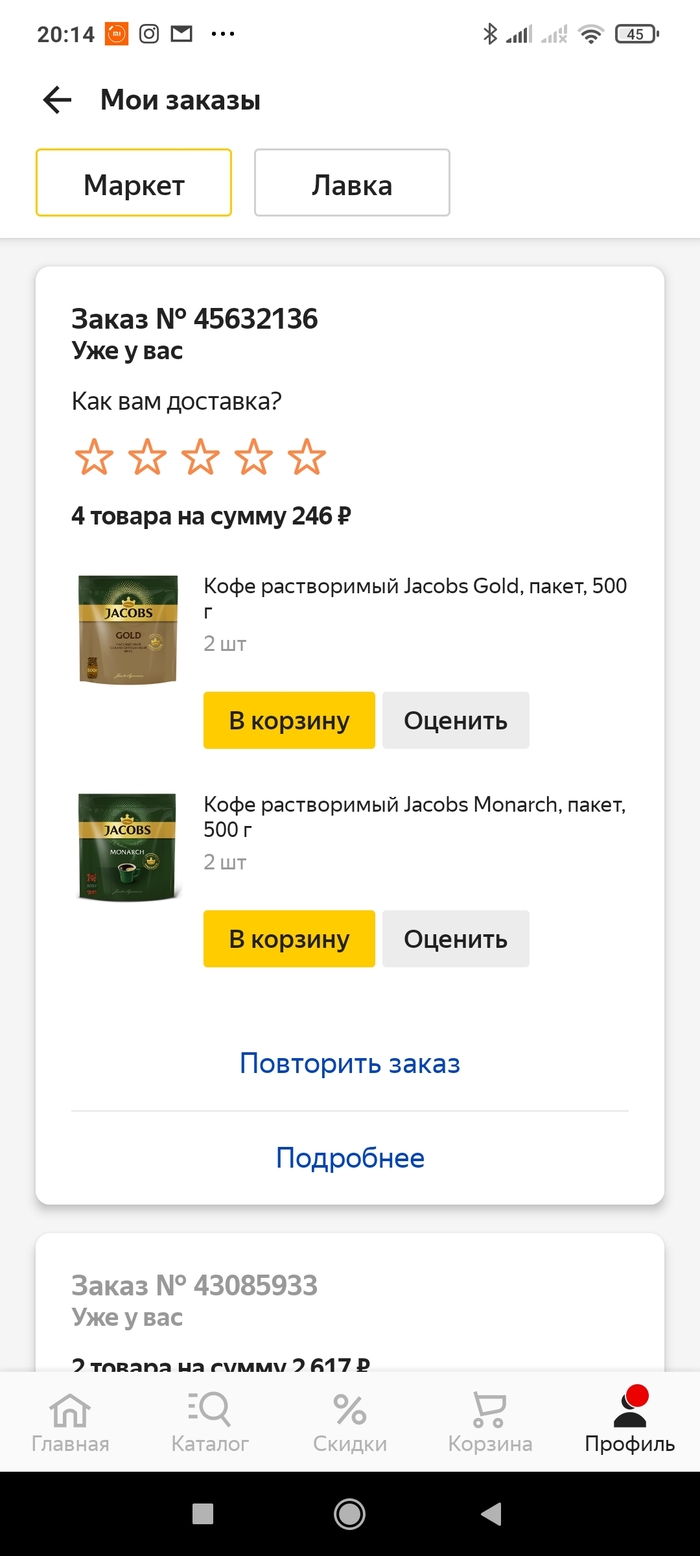Select the Маркет tab
The image size is (700, 1556).
point(134,184)
